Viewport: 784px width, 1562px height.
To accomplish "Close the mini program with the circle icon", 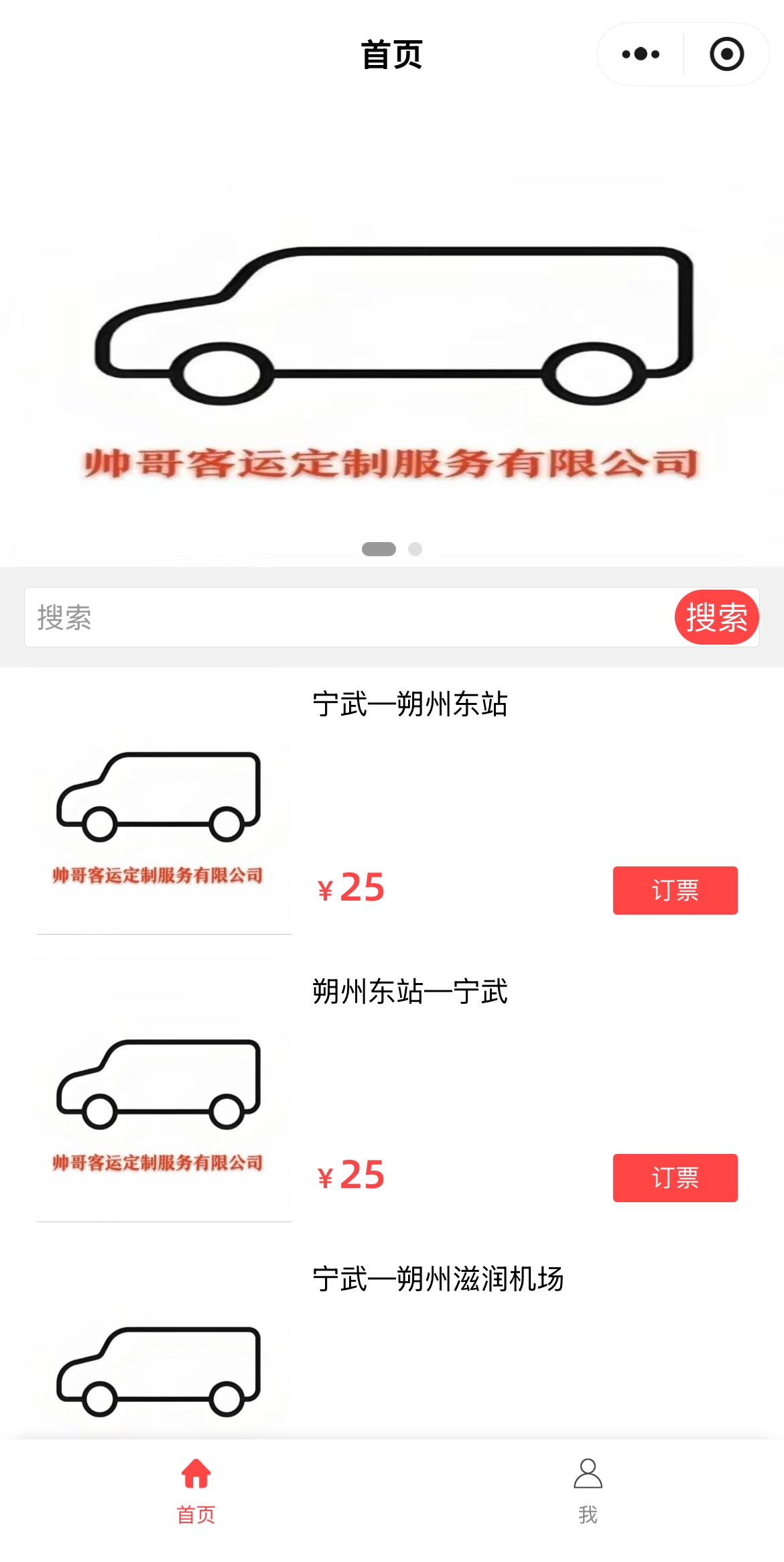I will [726, 54].
